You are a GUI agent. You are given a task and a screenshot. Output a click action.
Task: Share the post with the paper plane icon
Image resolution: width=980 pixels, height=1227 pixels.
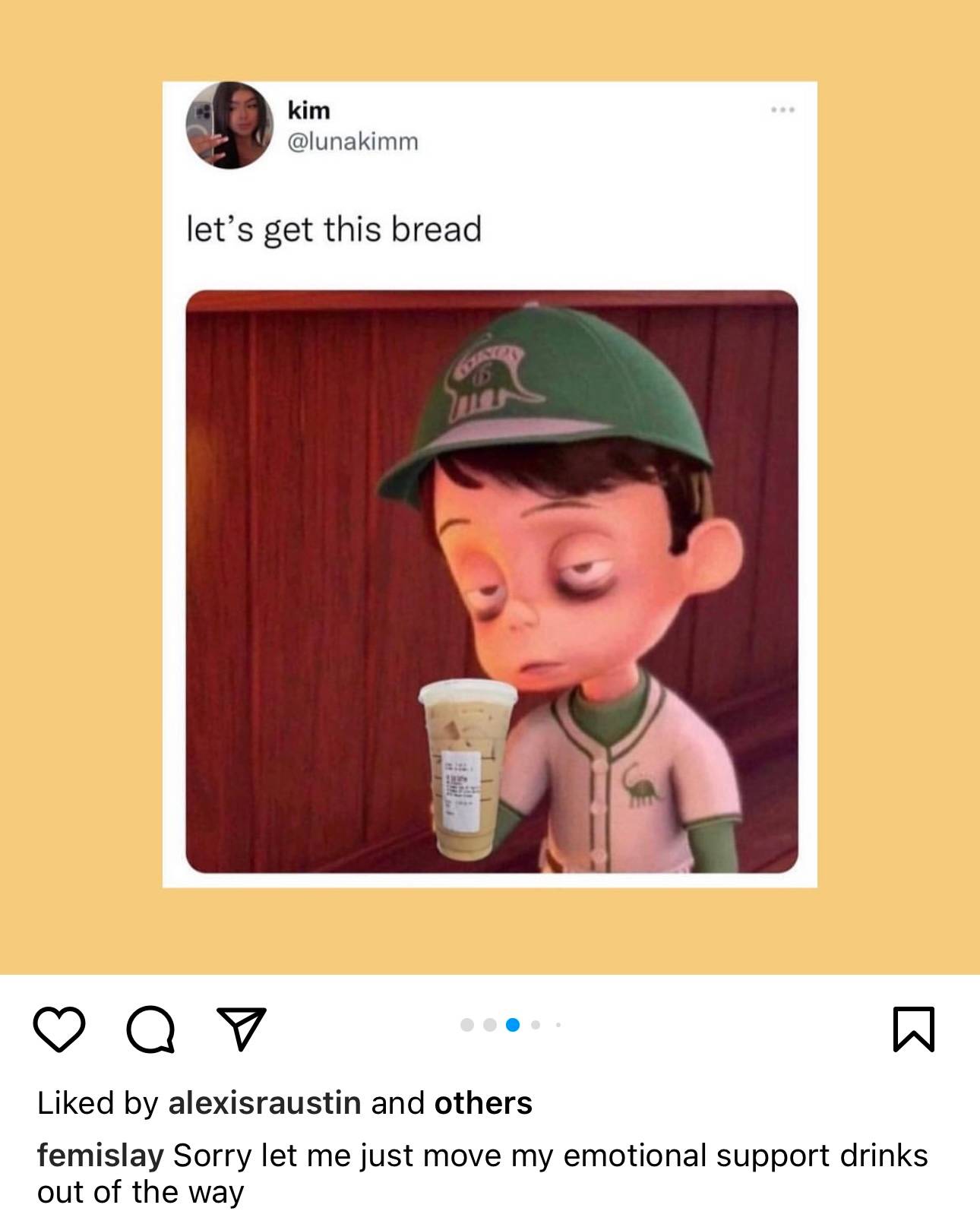[242, 1029]
